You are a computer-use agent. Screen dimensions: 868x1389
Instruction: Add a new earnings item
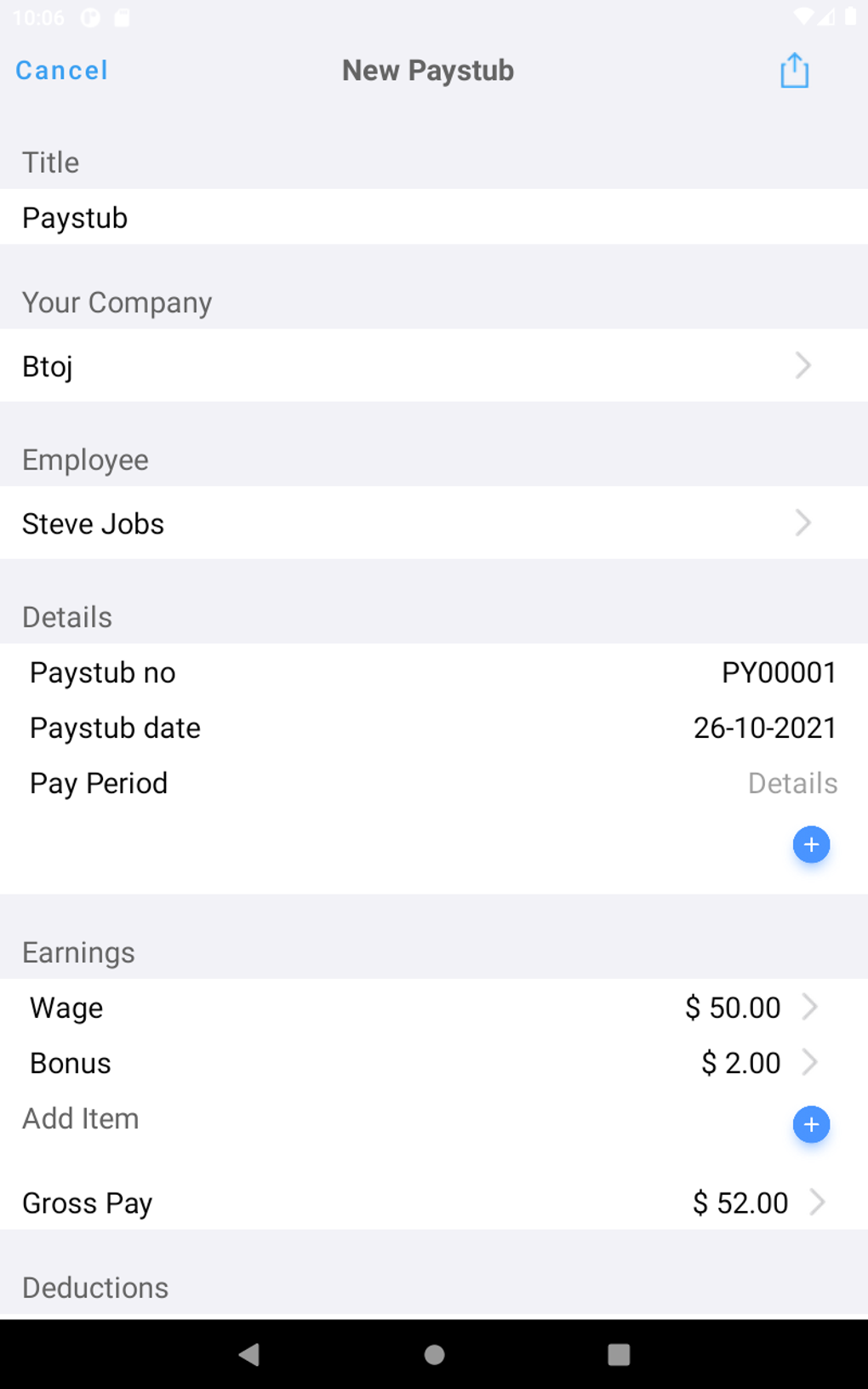click(811, 1124)
